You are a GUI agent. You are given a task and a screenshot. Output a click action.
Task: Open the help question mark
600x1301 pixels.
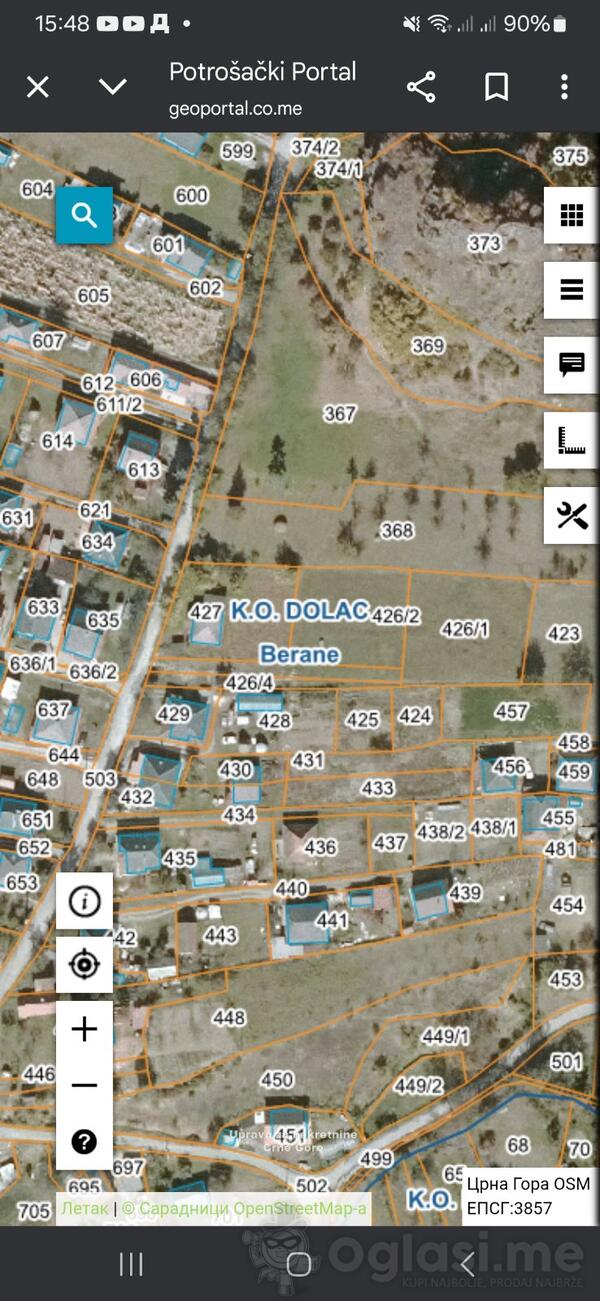point(84,1141)
